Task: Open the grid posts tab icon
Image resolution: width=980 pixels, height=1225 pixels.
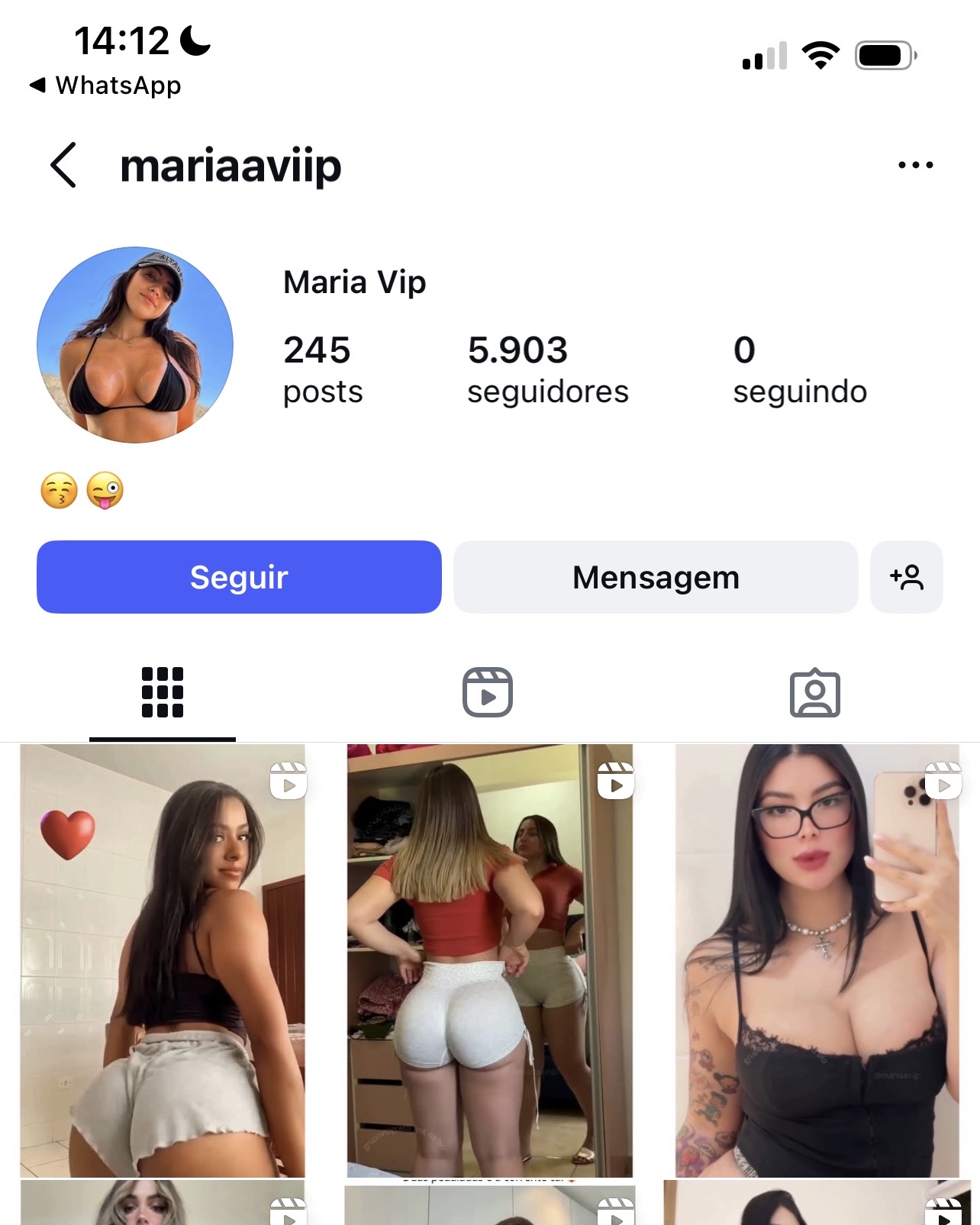Action: (x=163, y=692)
